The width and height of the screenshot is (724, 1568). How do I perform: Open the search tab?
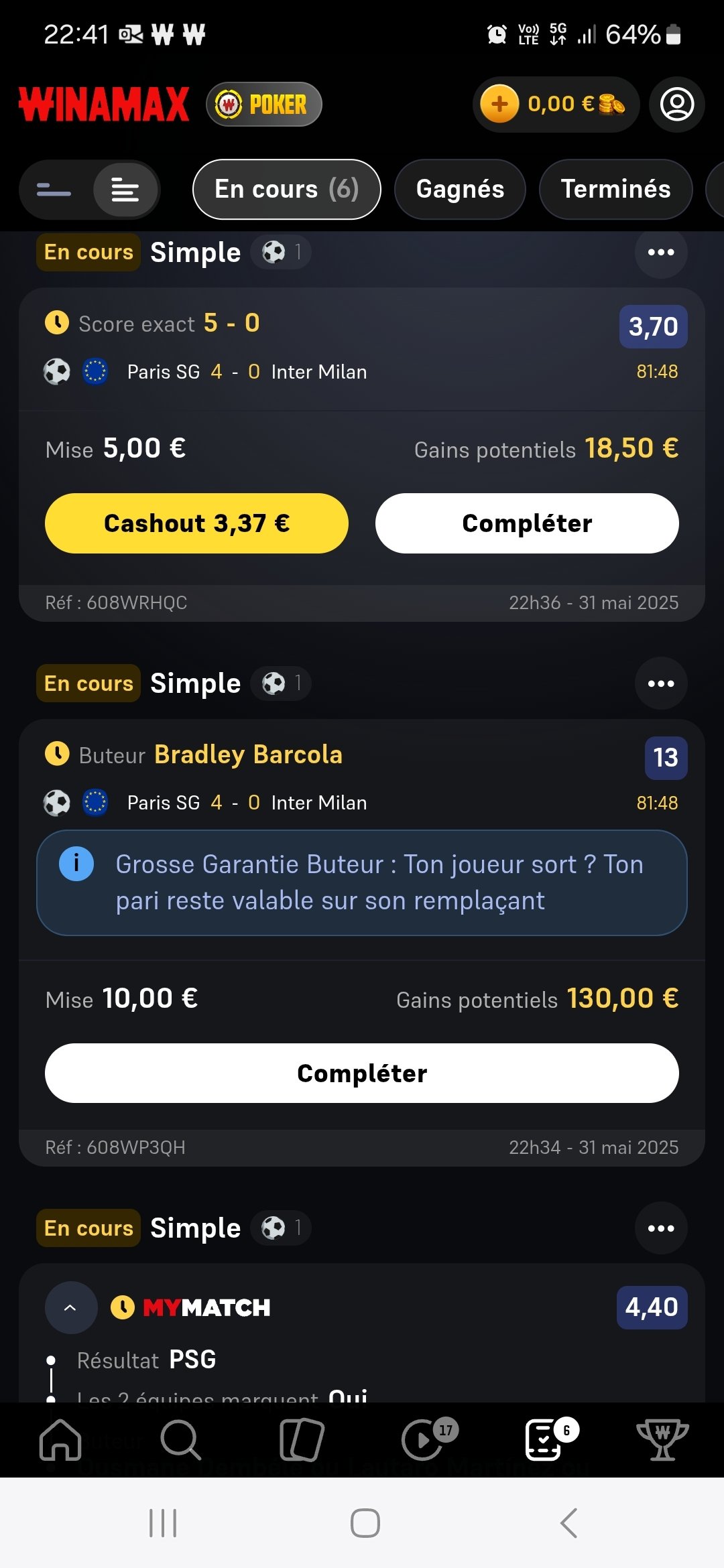click(x=181, y=1439)
